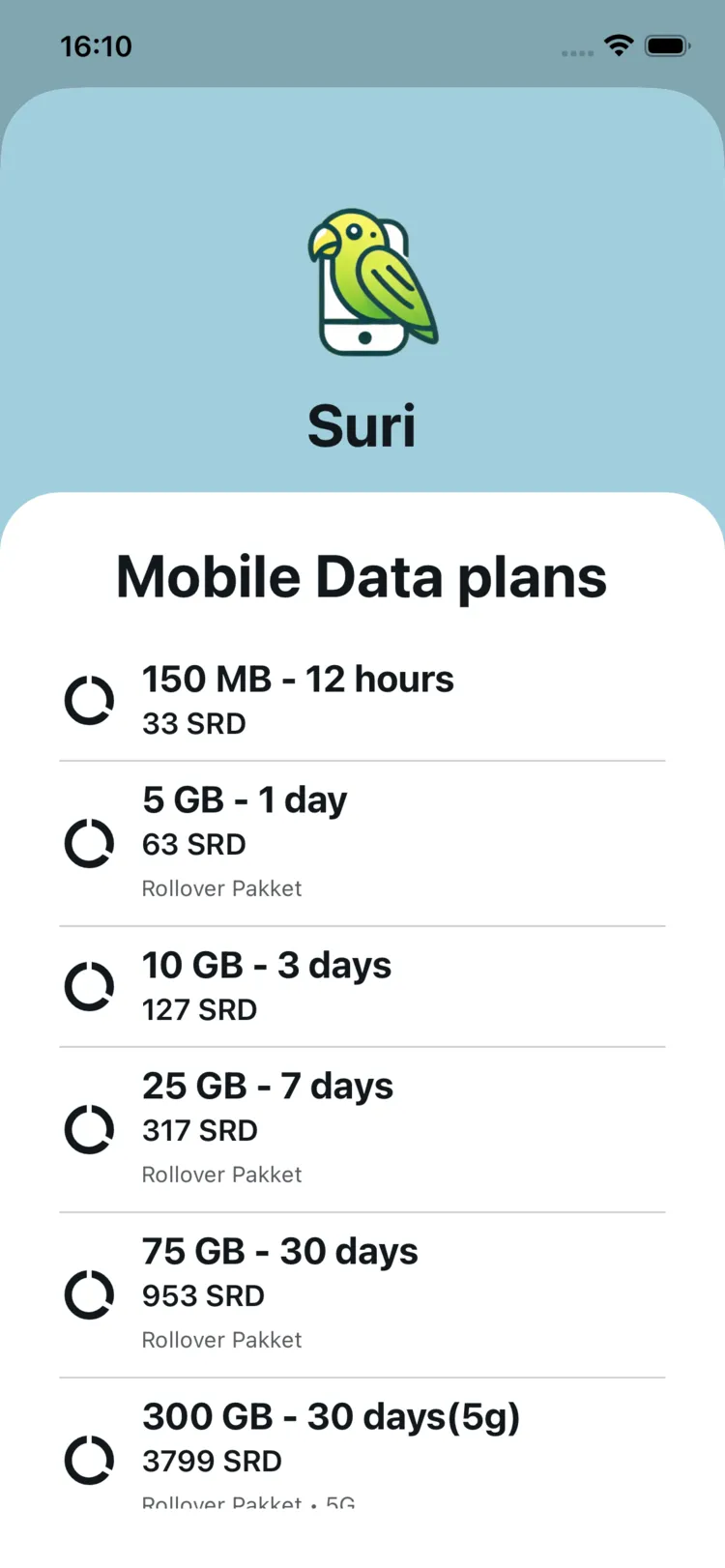This screenshot has height=1568, width=725.
Task: Tap the battery indicator icon
Action: pos(668,44)
